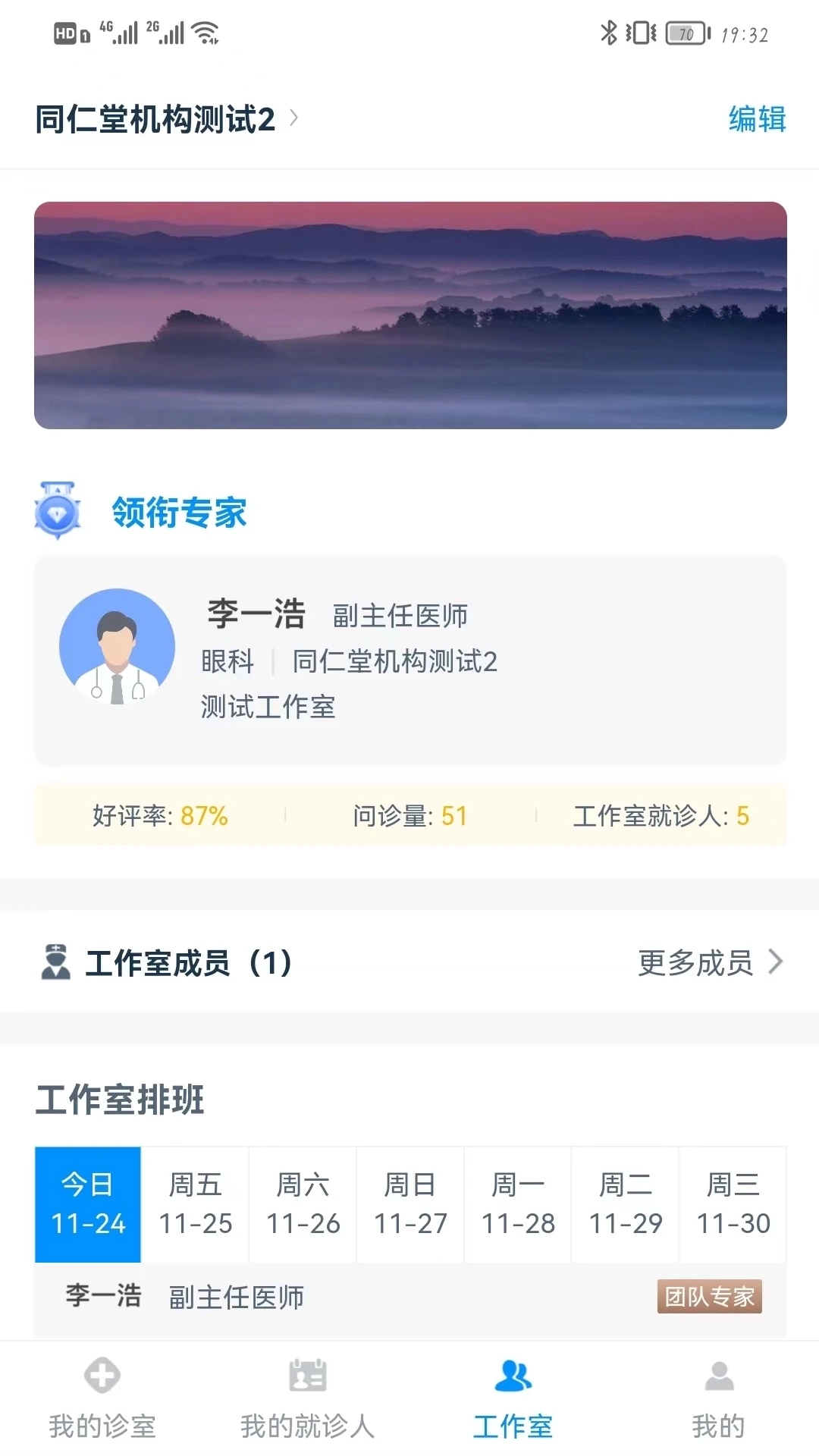This screenshot has width=819, height=1456.
Task: Select the 今日 11-24 schedule toggle
Action: (87, 1205)
